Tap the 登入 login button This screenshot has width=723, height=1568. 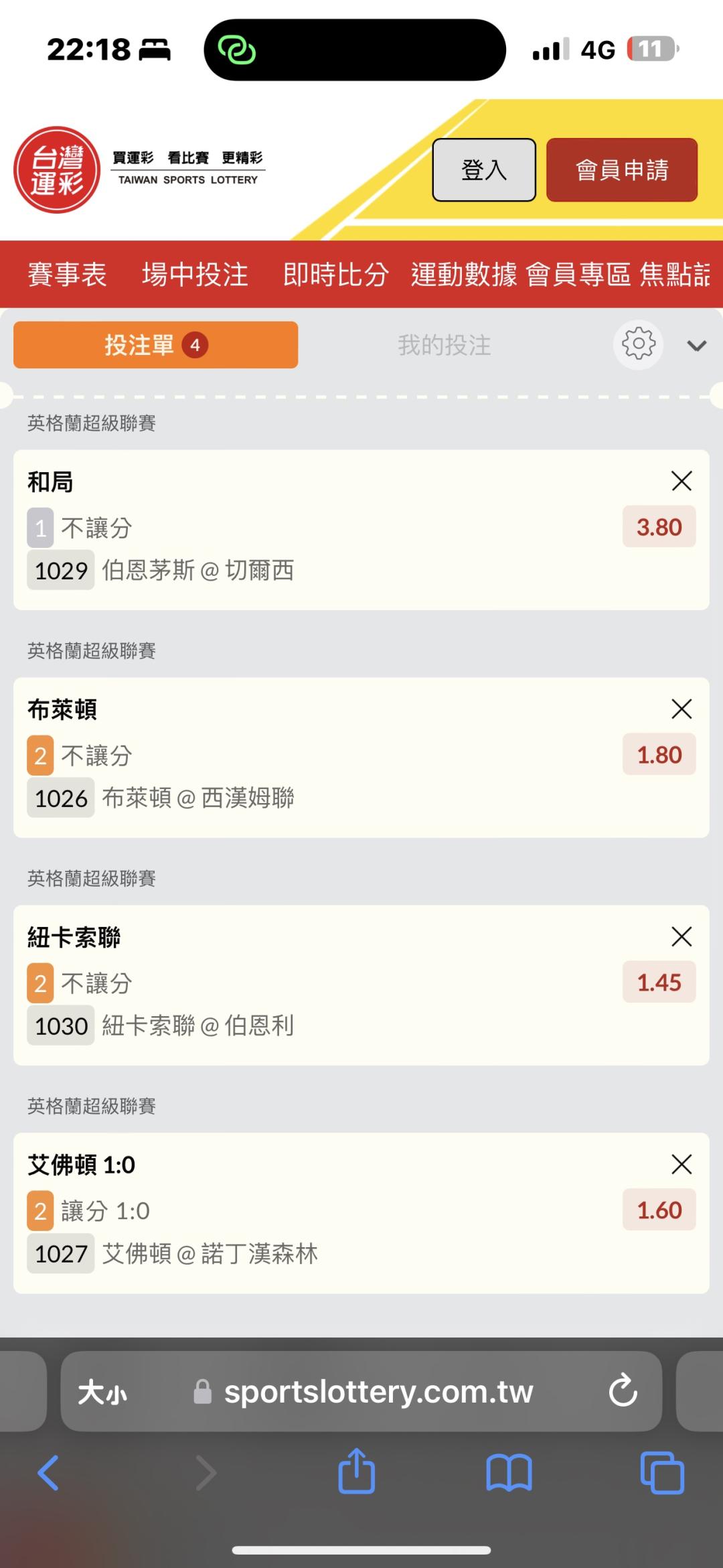click(x=483, y=170)
